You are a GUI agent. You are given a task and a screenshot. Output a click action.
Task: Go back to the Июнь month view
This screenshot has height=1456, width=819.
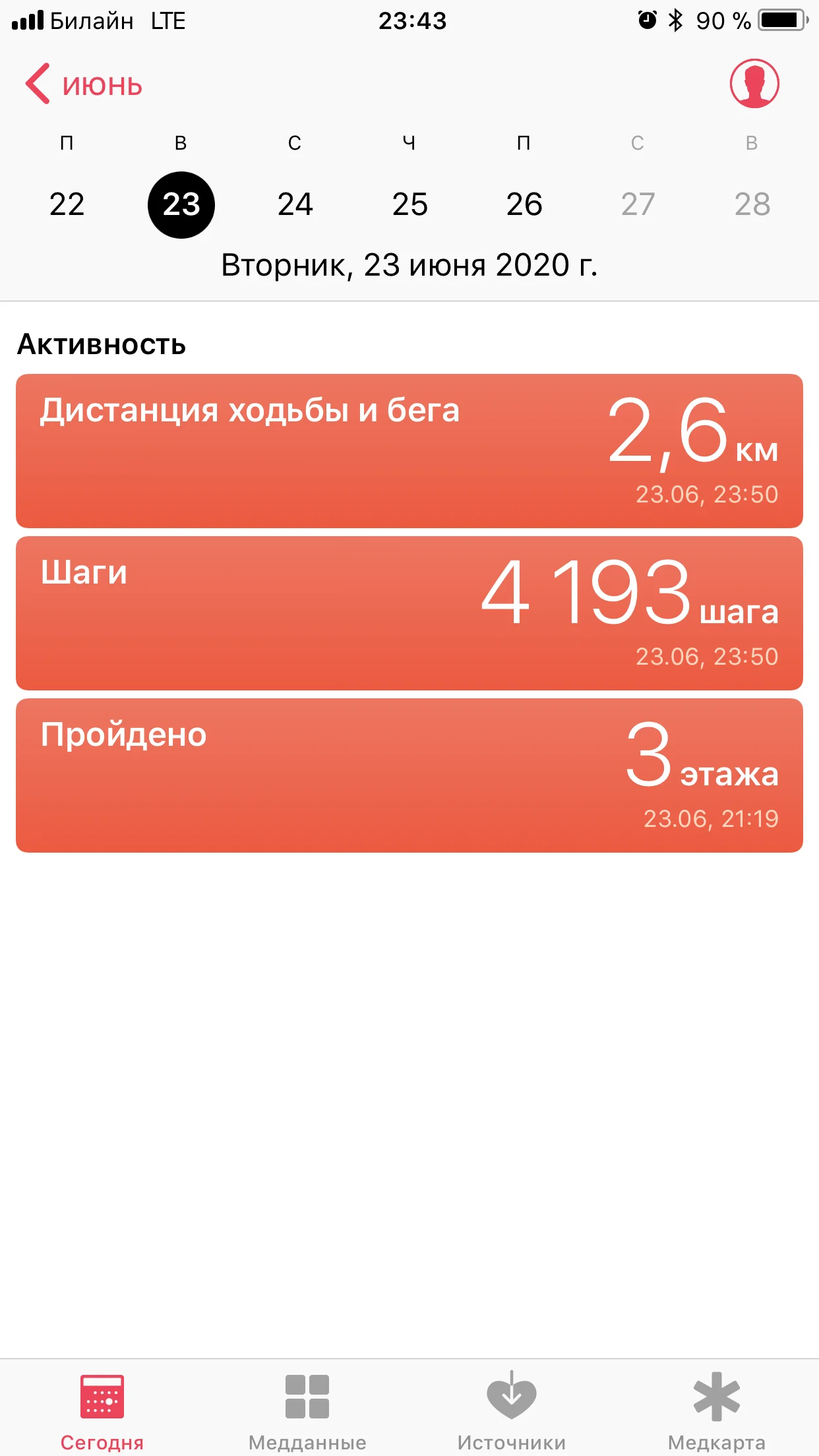coord(84,84)
